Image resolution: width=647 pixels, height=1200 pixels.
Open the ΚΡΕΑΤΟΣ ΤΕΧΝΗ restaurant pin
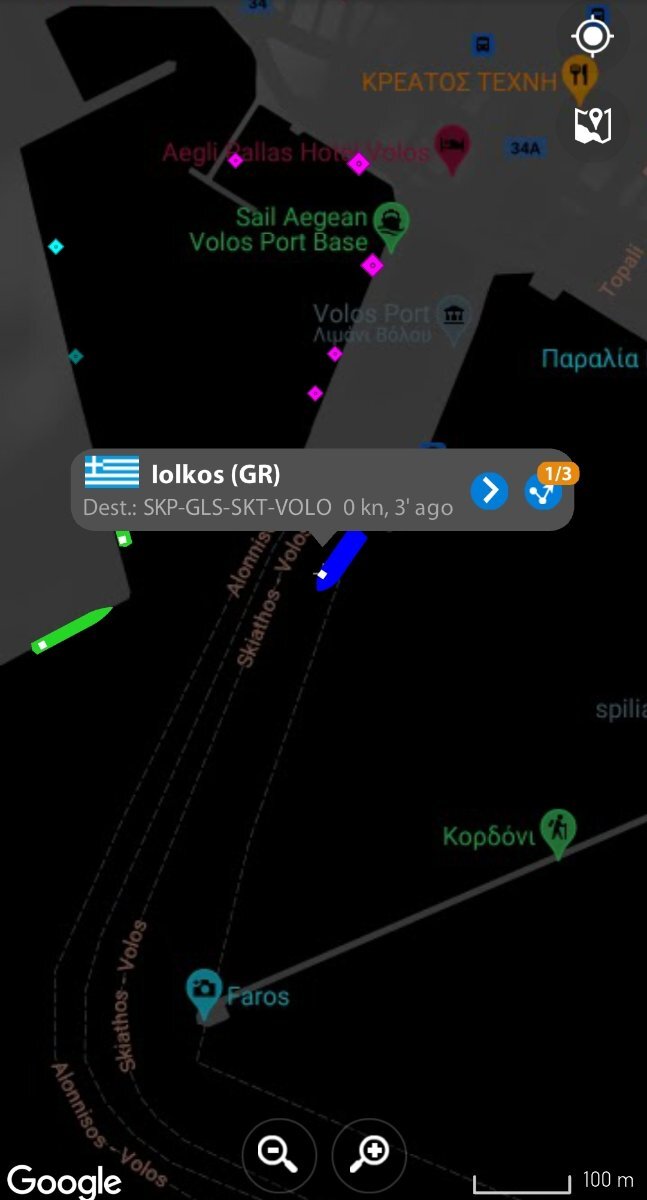coord(579,74)
